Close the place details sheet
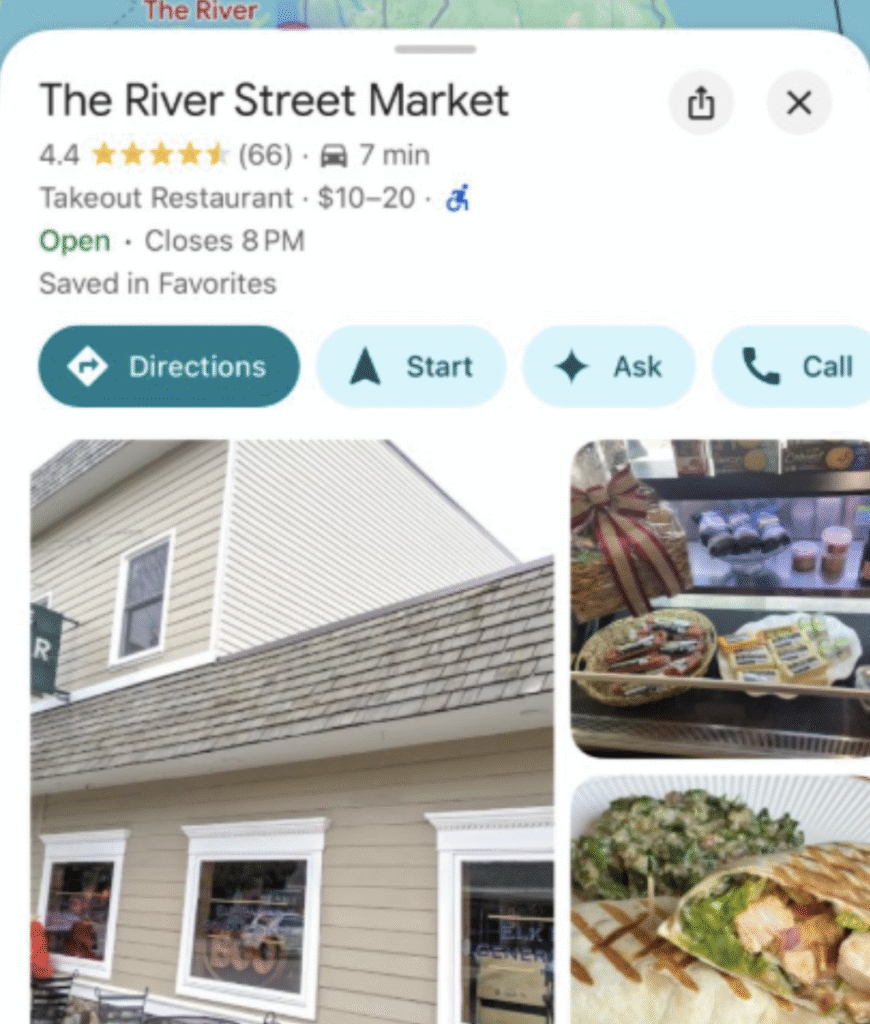 [x=798, y=103]
